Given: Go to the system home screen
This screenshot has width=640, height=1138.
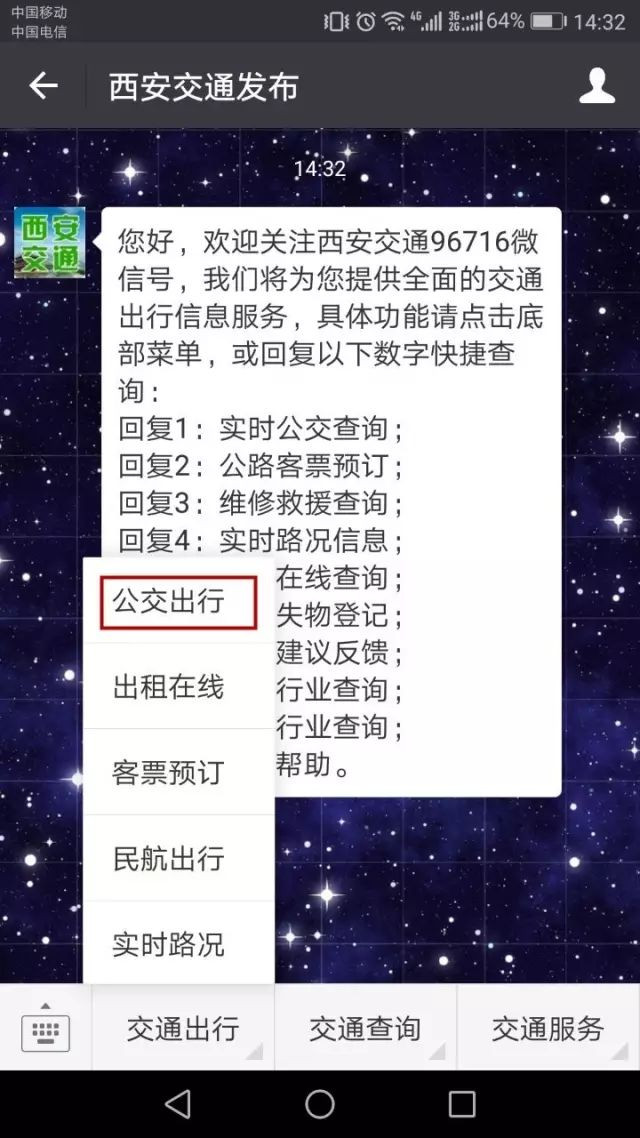Looking at the screenshot, I should pyautogui.click(x=320, y=1104).
